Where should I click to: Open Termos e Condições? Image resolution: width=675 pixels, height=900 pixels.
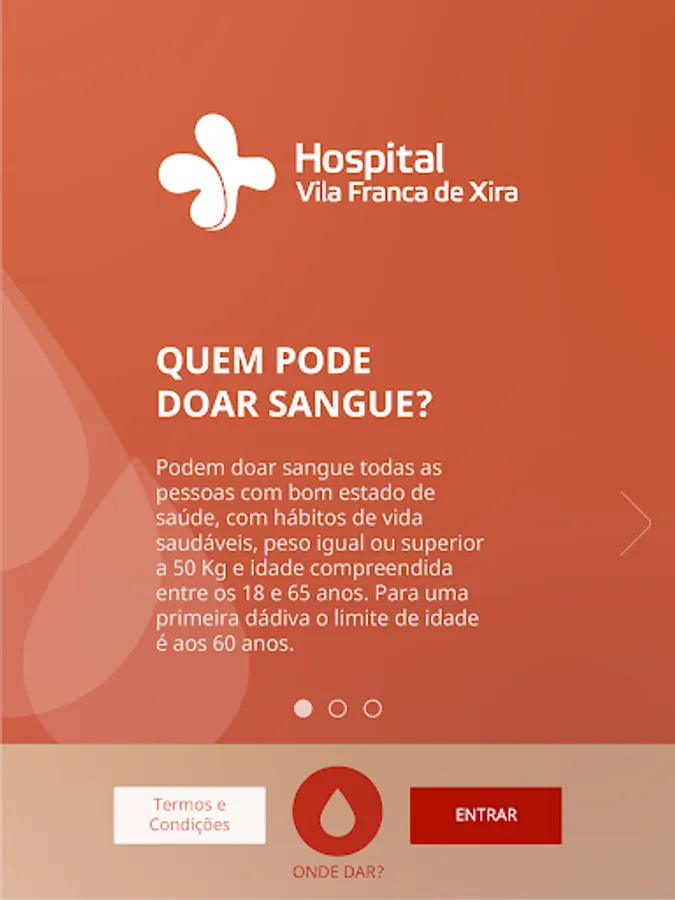tap(190, 815)
